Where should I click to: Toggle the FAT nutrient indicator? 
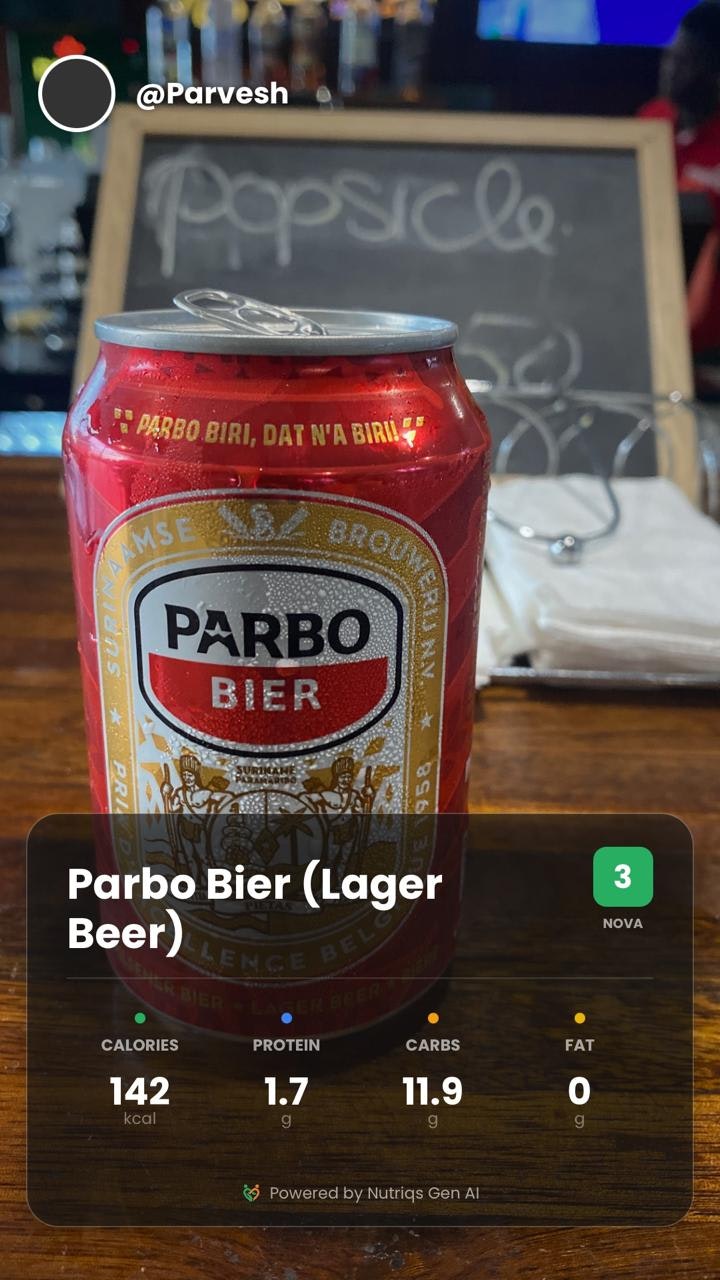click(x=578, y=1044)
